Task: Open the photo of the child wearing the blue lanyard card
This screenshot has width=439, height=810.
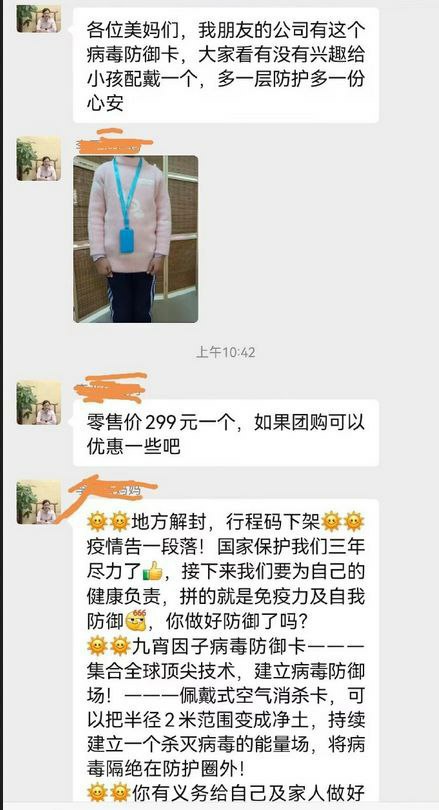Action: point(135,239)
